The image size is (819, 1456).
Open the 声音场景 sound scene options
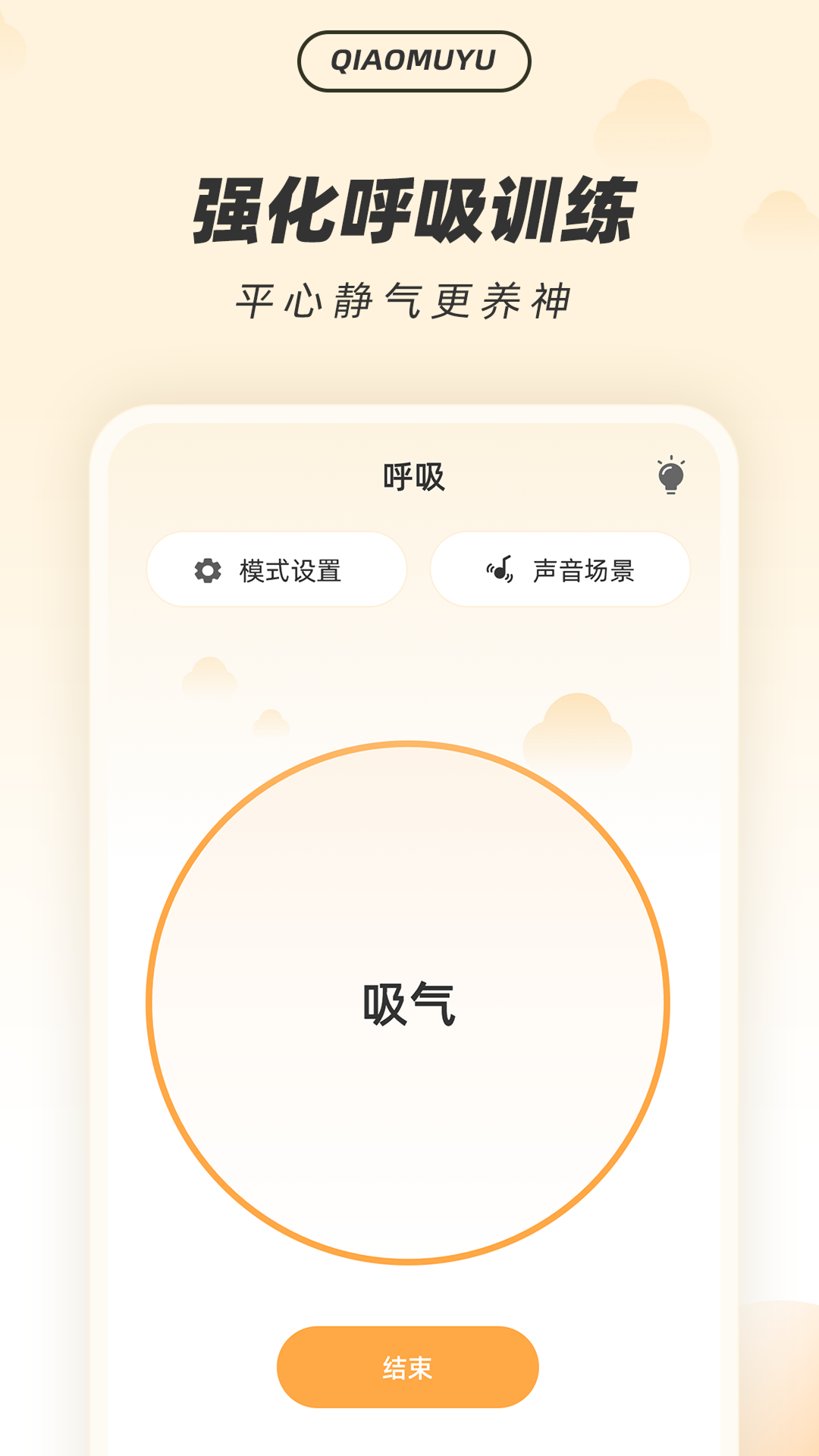[x=561, y=569]
